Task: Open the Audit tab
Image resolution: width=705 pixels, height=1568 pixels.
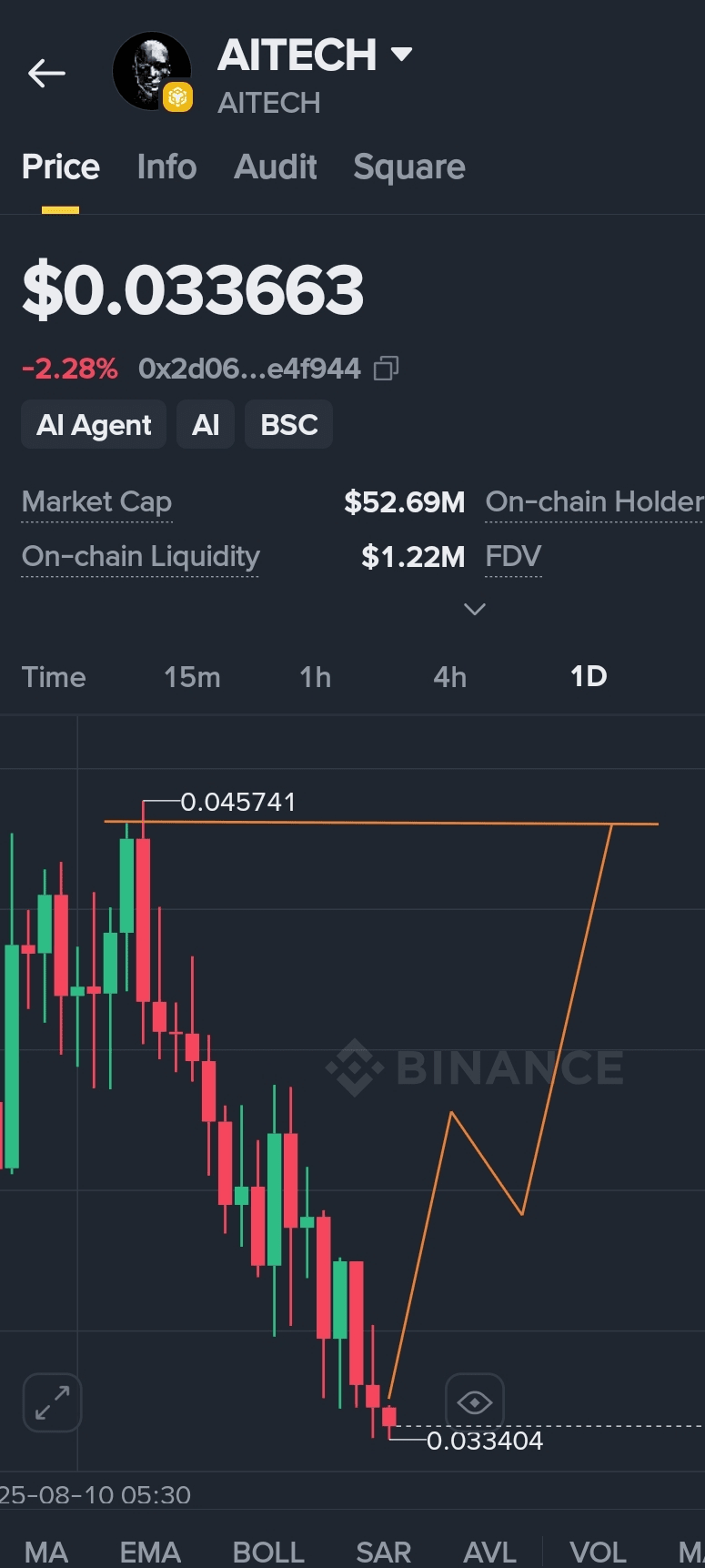Action: click(x=275, y=167)
